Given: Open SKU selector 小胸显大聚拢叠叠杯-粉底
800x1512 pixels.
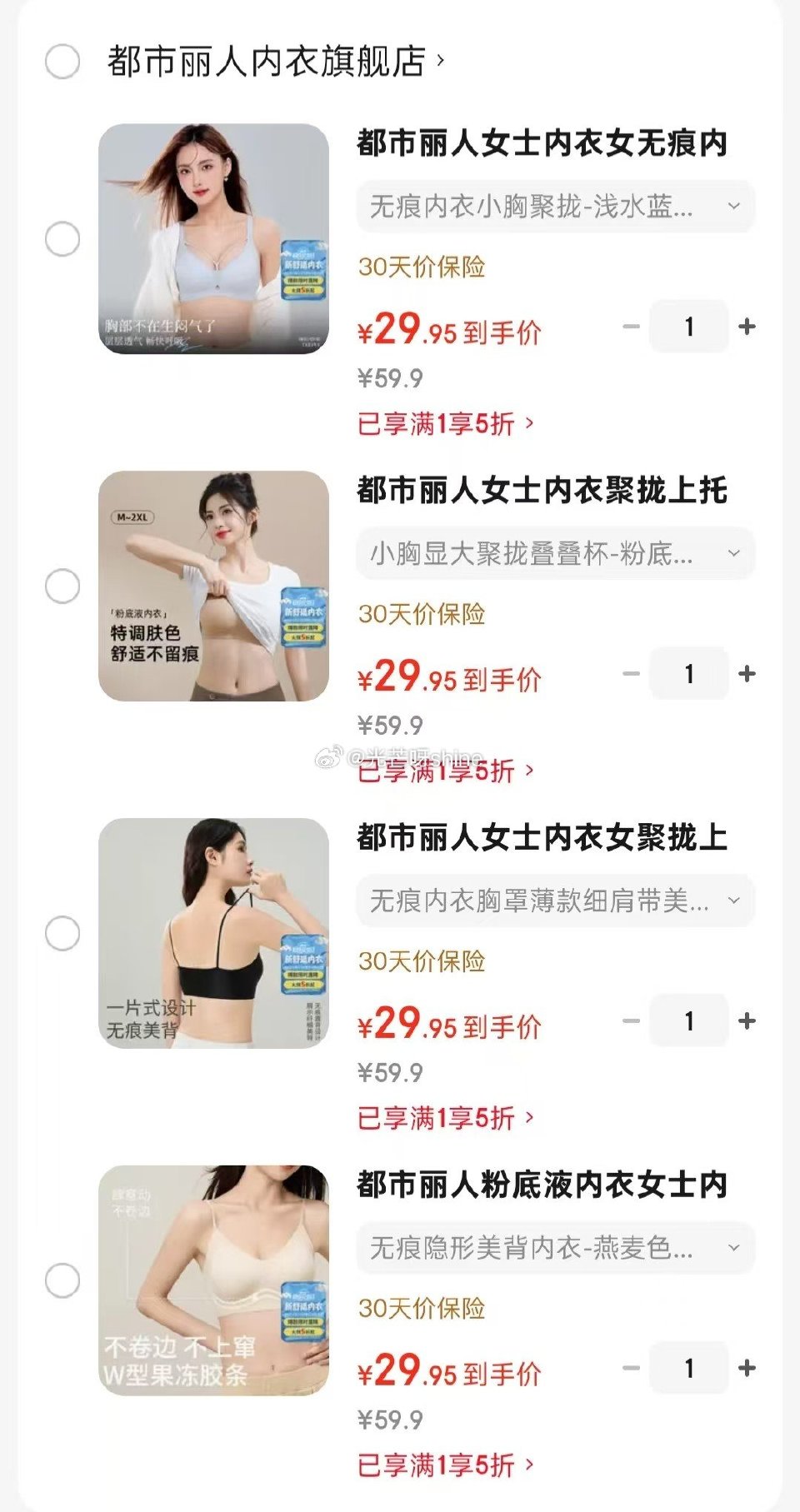Looking at the screenshot, I should click(x=554, y=553).
